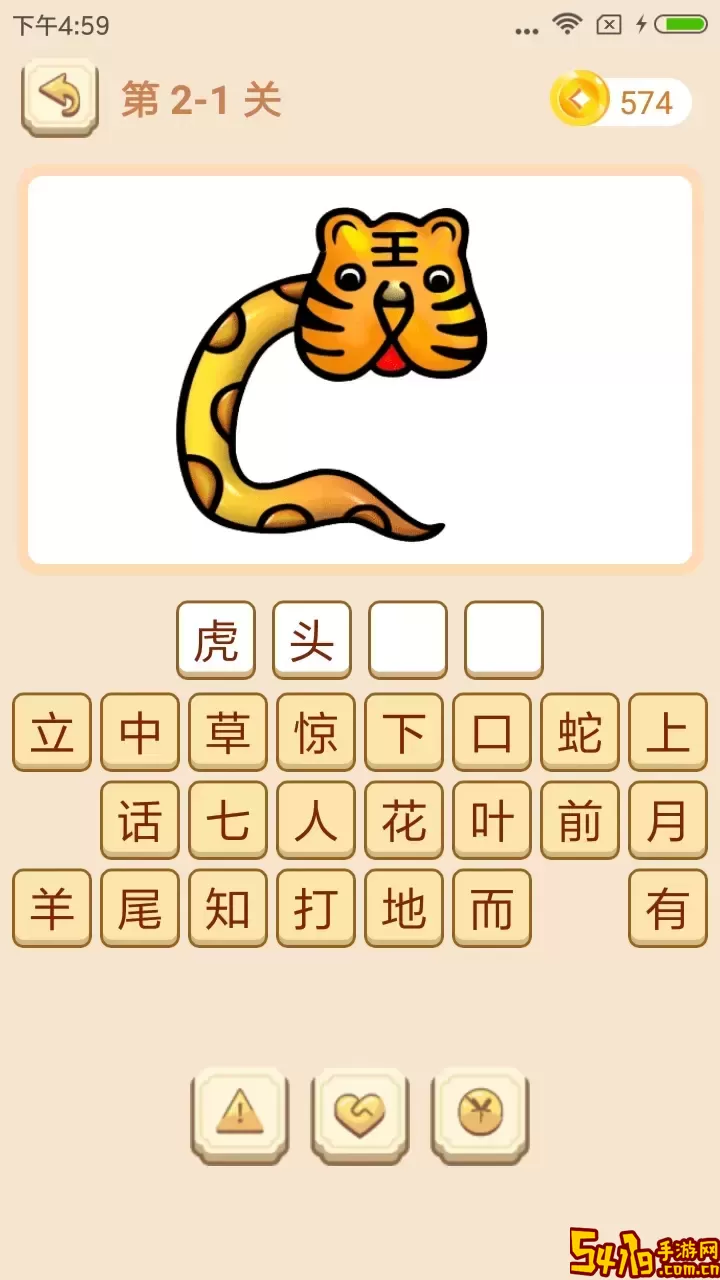Tap the heart icon button

pos(360,1112)
